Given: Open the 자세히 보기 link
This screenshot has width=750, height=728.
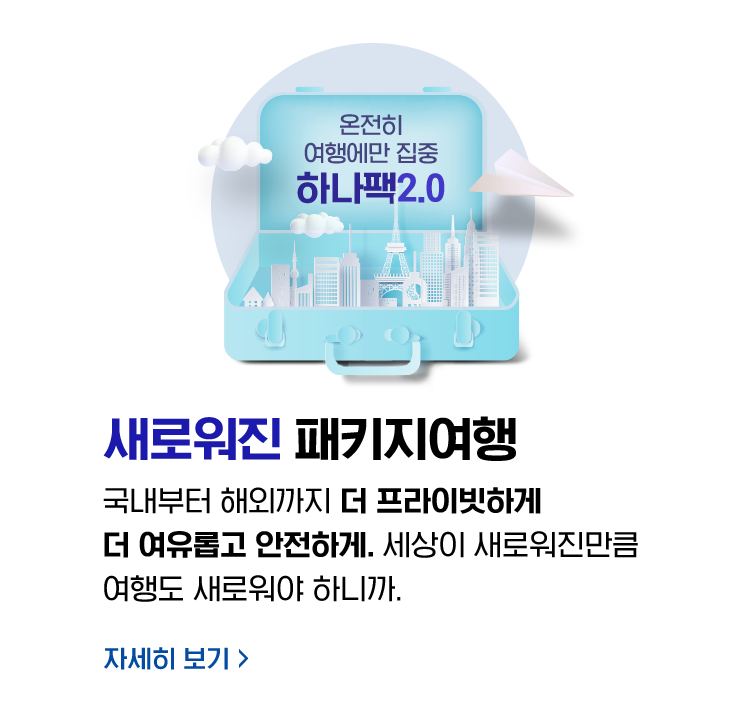Looking at the screenshot, I should tap(176, 660).
